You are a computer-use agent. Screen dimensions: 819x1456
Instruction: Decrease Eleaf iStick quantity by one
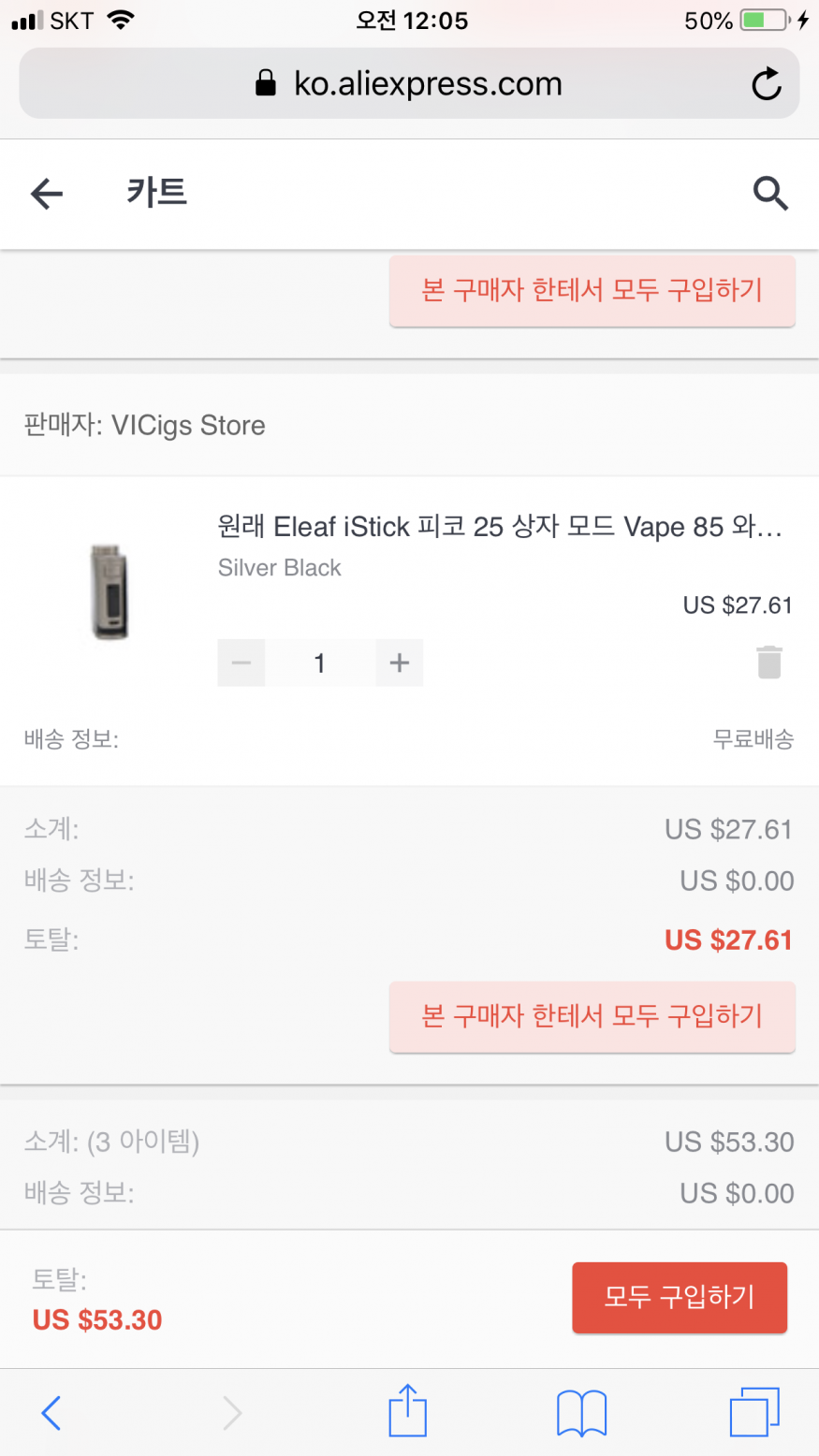point(241,663)
